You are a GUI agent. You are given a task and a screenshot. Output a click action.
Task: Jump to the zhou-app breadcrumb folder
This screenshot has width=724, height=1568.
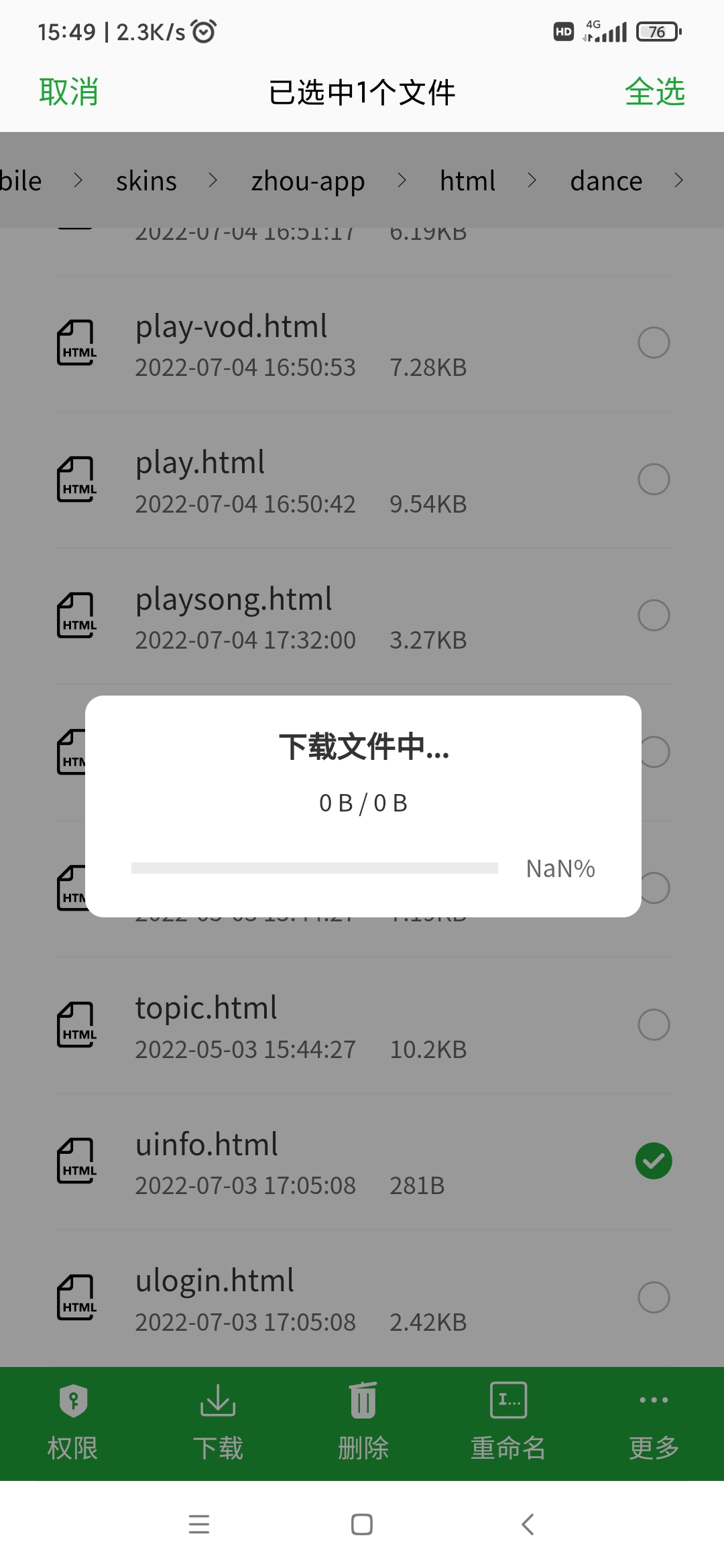point(308,181)
